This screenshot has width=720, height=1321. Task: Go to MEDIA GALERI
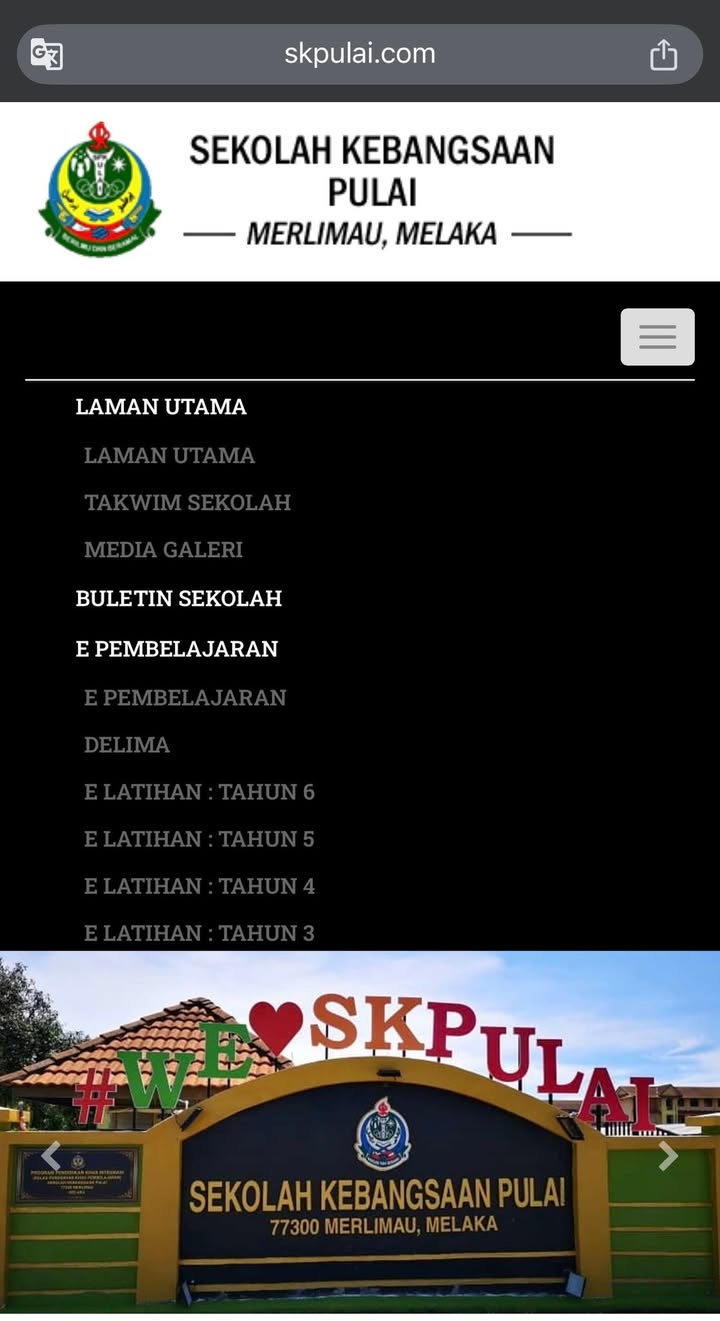163,549
